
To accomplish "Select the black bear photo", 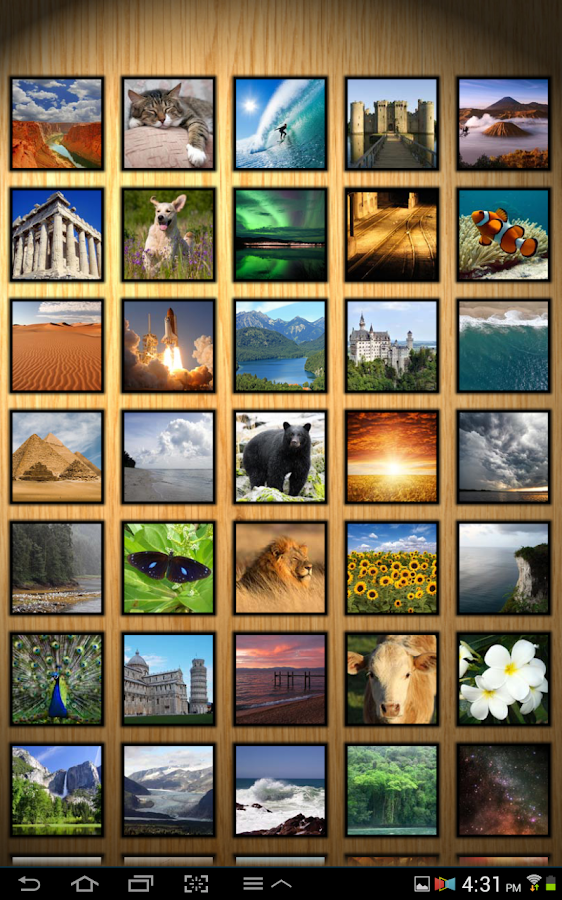I will pyautogui.click(x=280, y=457).
